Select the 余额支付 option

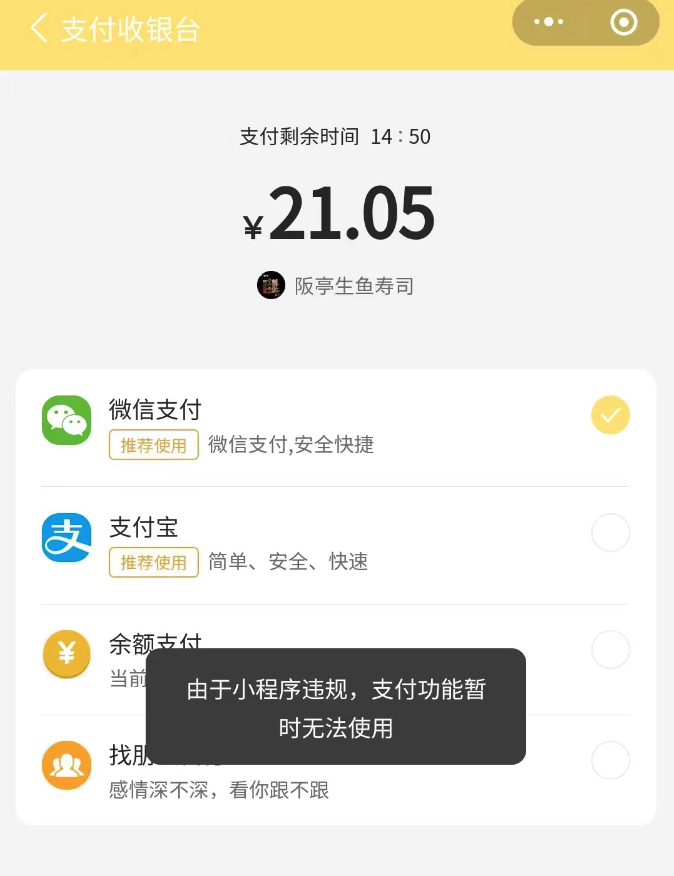coord(610,650)
